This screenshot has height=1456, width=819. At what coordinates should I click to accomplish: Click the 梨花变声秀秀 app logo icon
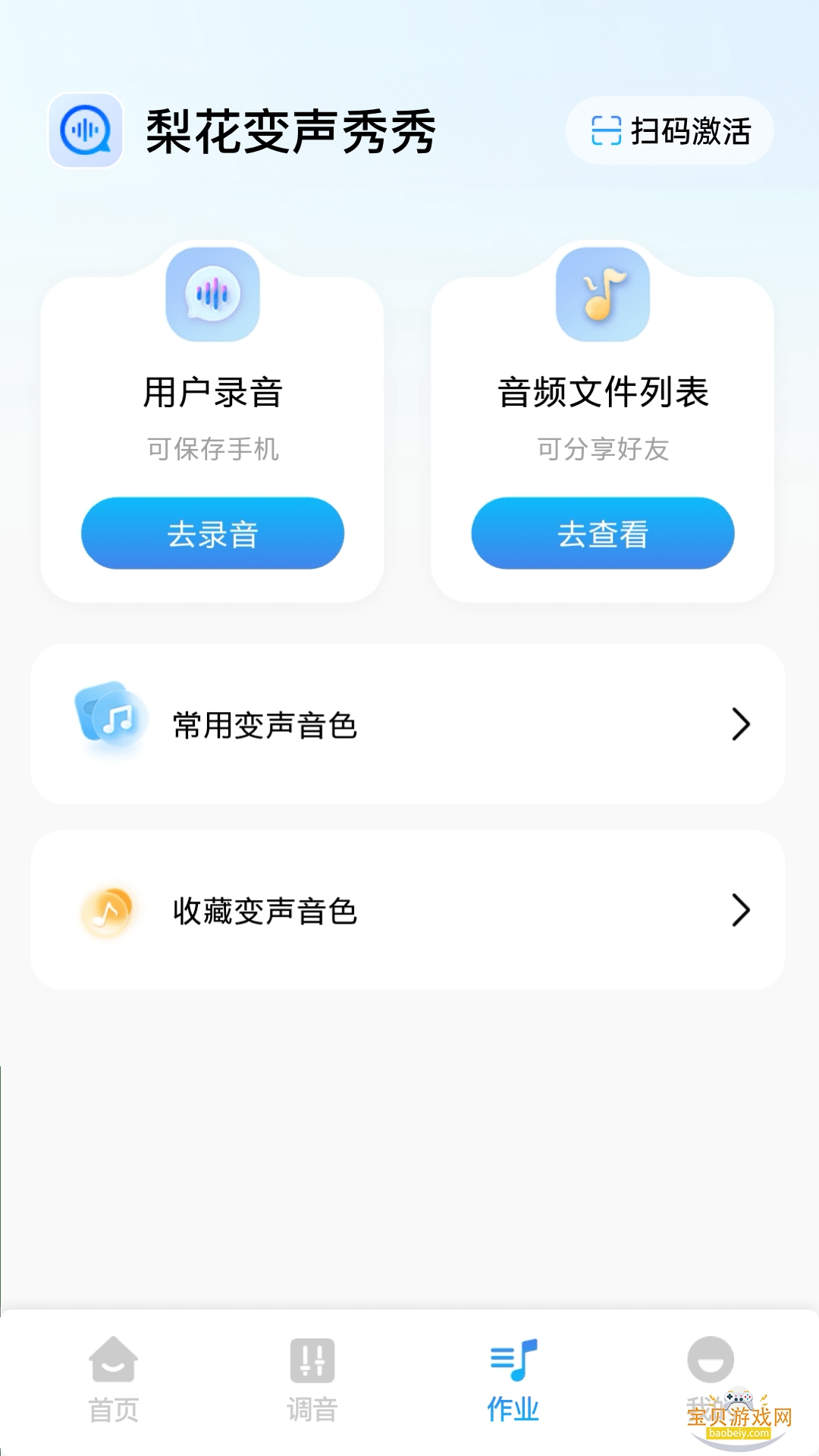86,130
